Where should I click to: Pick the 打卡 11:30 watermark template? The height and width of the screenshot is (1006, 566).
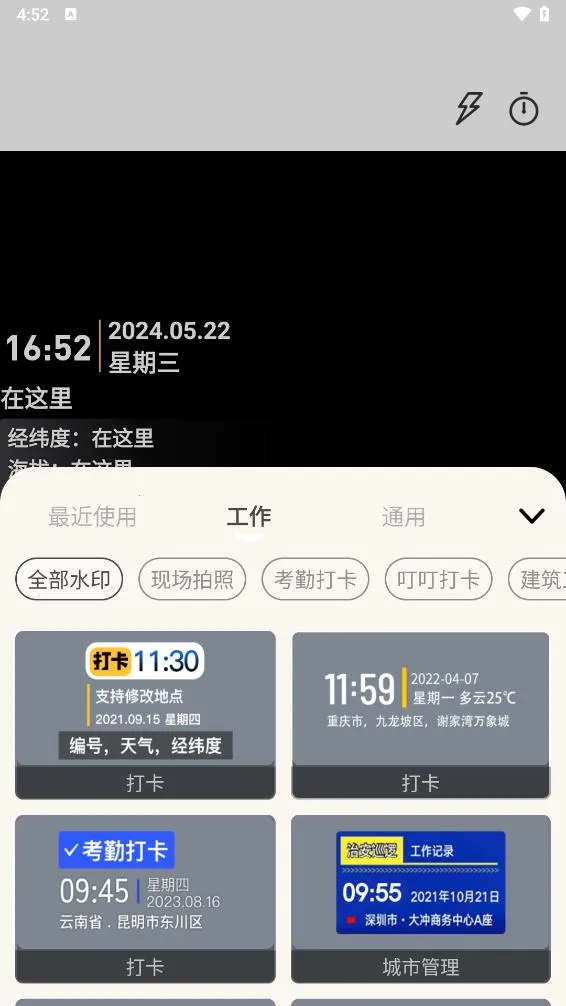tap(145, 715)
